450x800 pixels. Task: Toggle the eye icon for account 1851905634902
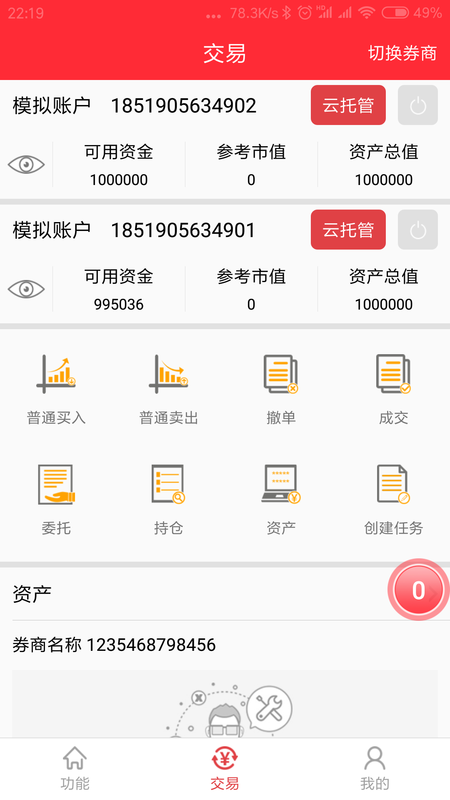(x=26, y=165)
